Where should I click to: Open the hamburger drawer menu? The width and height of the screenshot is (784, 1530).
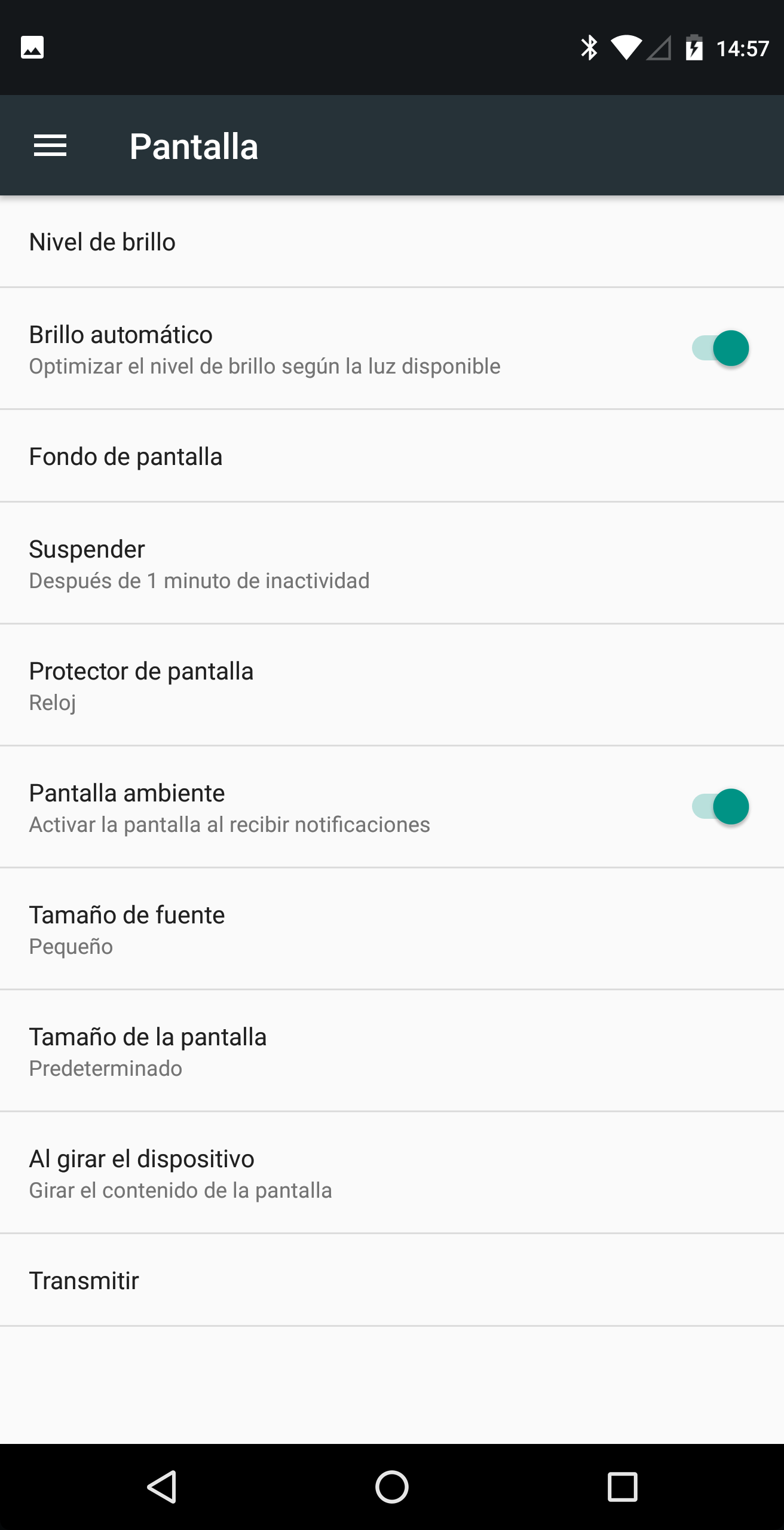(50, 146)
